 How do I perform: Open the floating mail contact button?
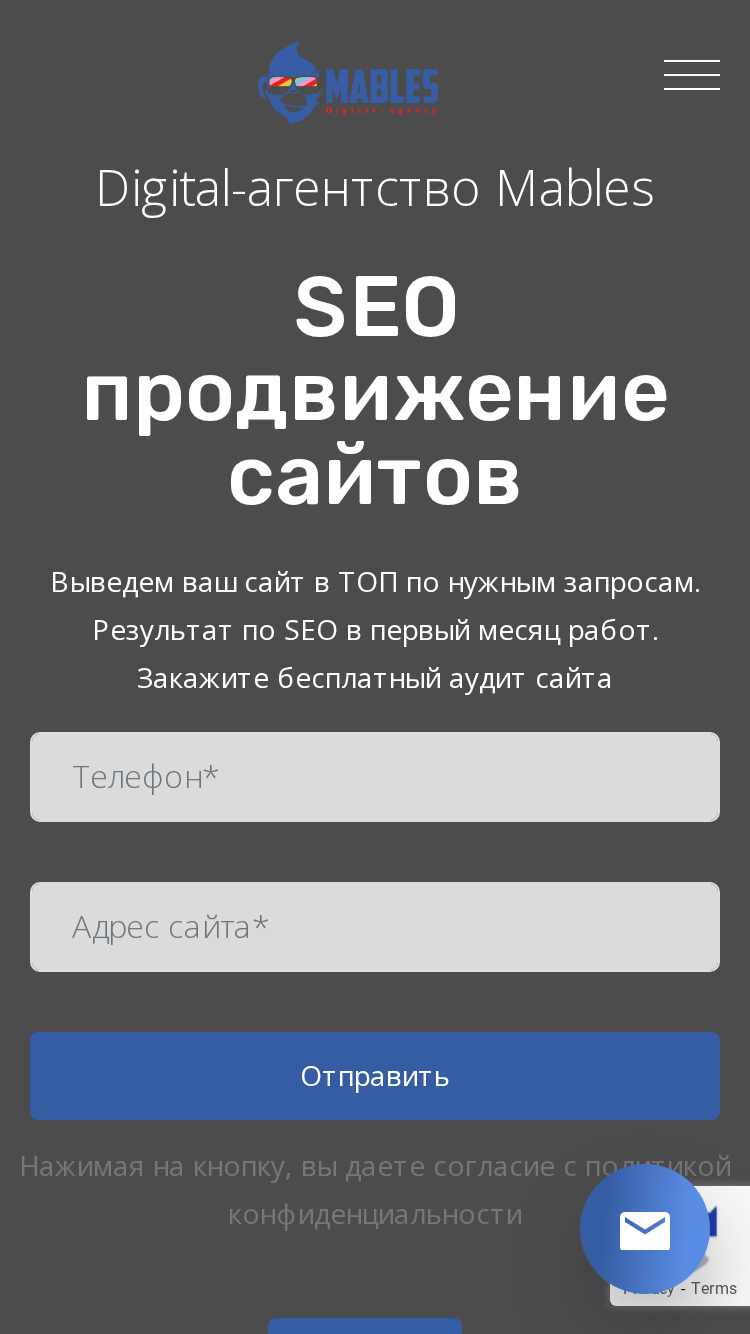pos(645,1230)
